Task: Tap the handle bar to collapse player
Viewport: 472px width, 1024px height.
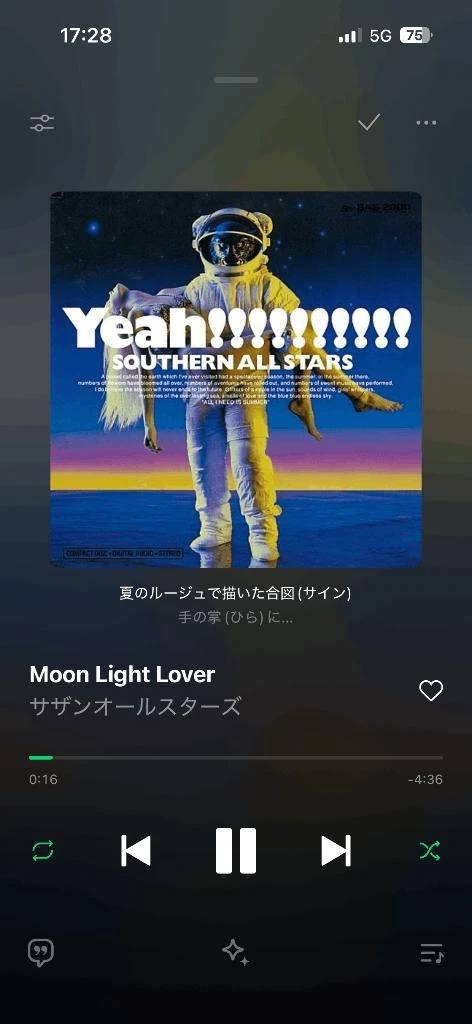Action: coord(236,80)
